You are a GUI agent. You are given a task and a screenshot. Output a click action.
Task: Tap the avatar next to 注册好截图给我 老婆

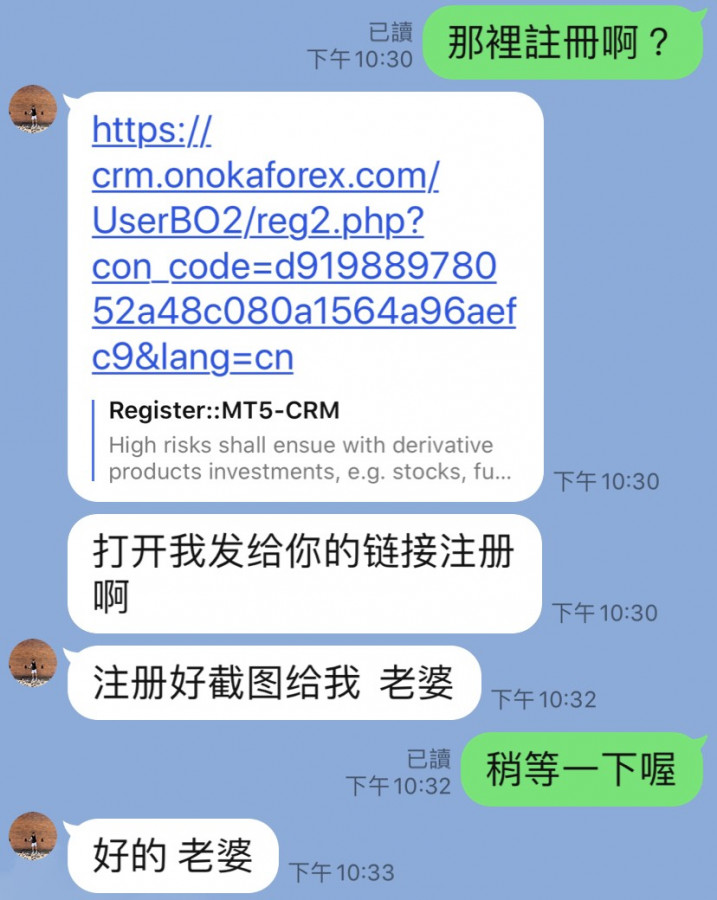click(x=33, y=663)
